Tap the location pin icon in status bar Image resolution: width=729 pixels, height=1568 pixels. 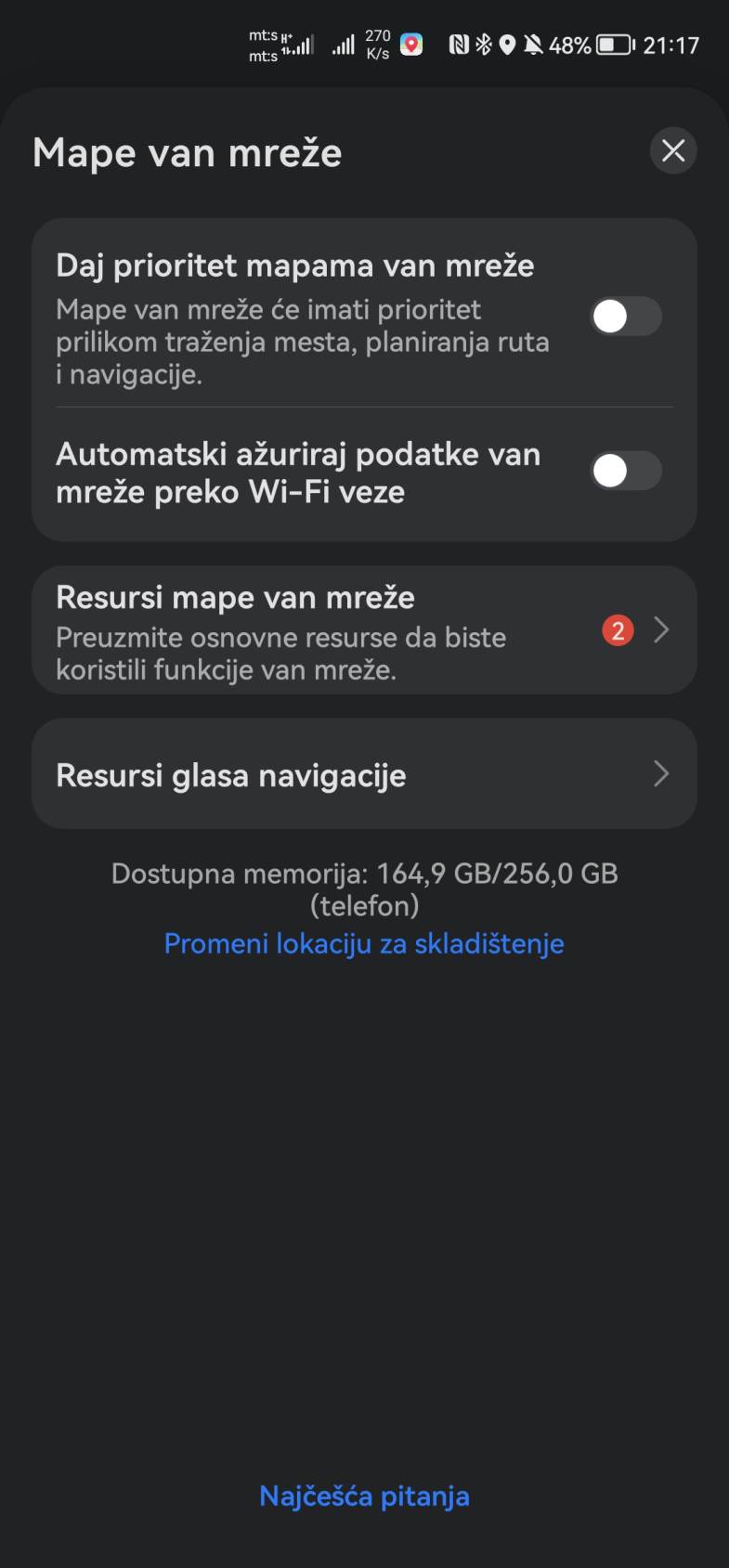point(509,43)
